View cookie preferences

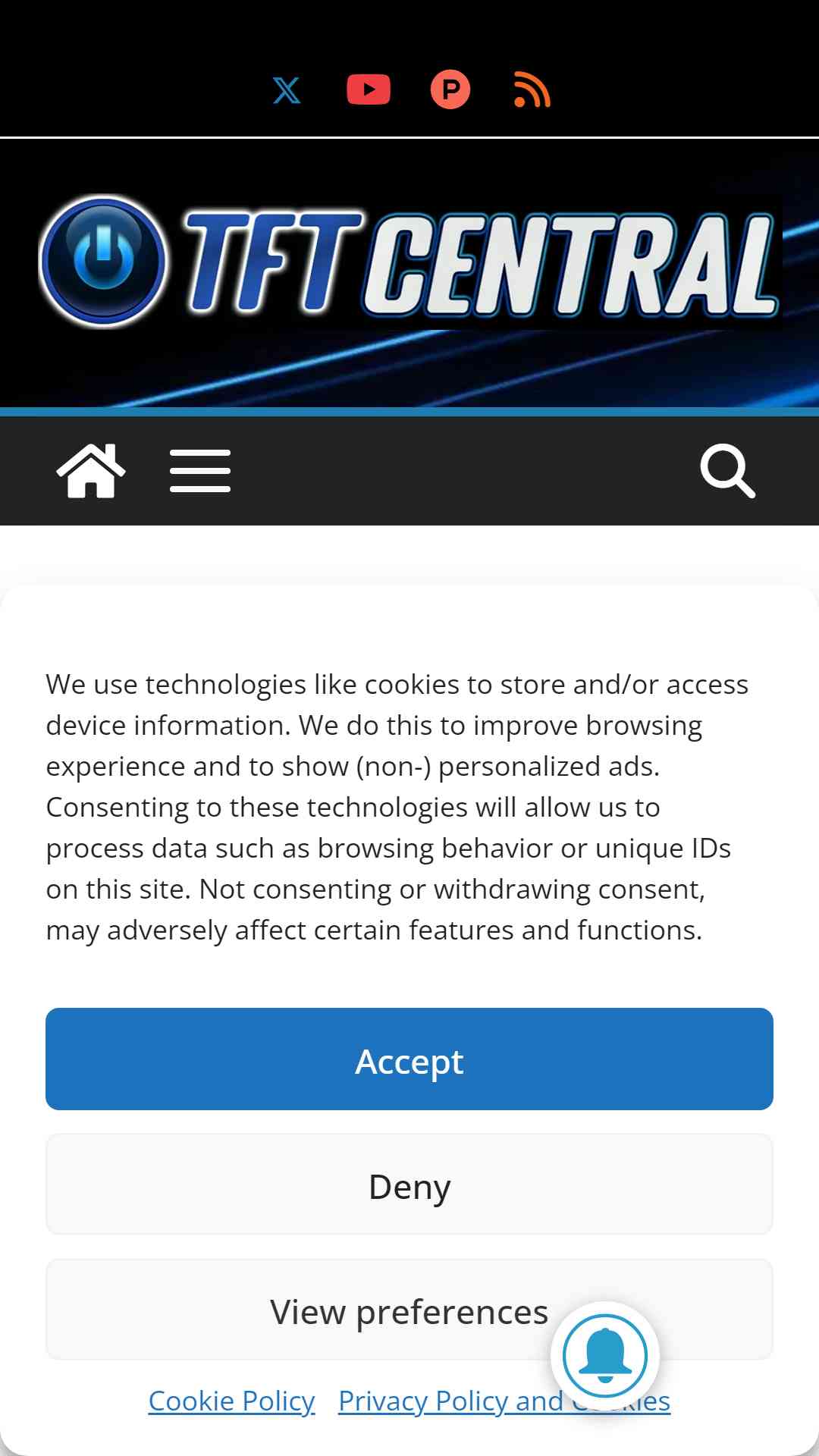pyautogui.click(x=409, y=1310)
